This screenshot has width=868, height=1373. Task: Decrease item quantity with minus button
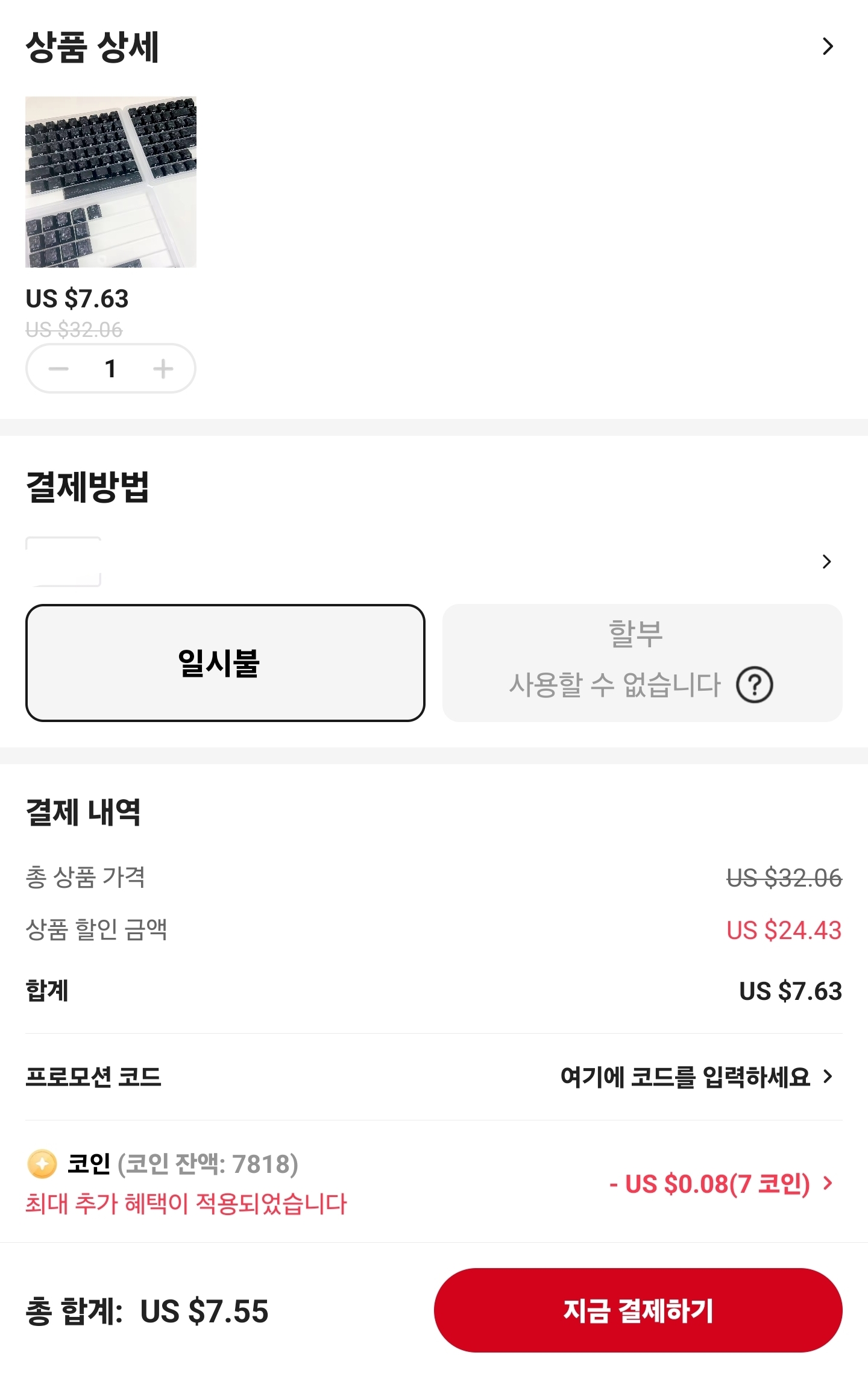(x=59, y=368)
